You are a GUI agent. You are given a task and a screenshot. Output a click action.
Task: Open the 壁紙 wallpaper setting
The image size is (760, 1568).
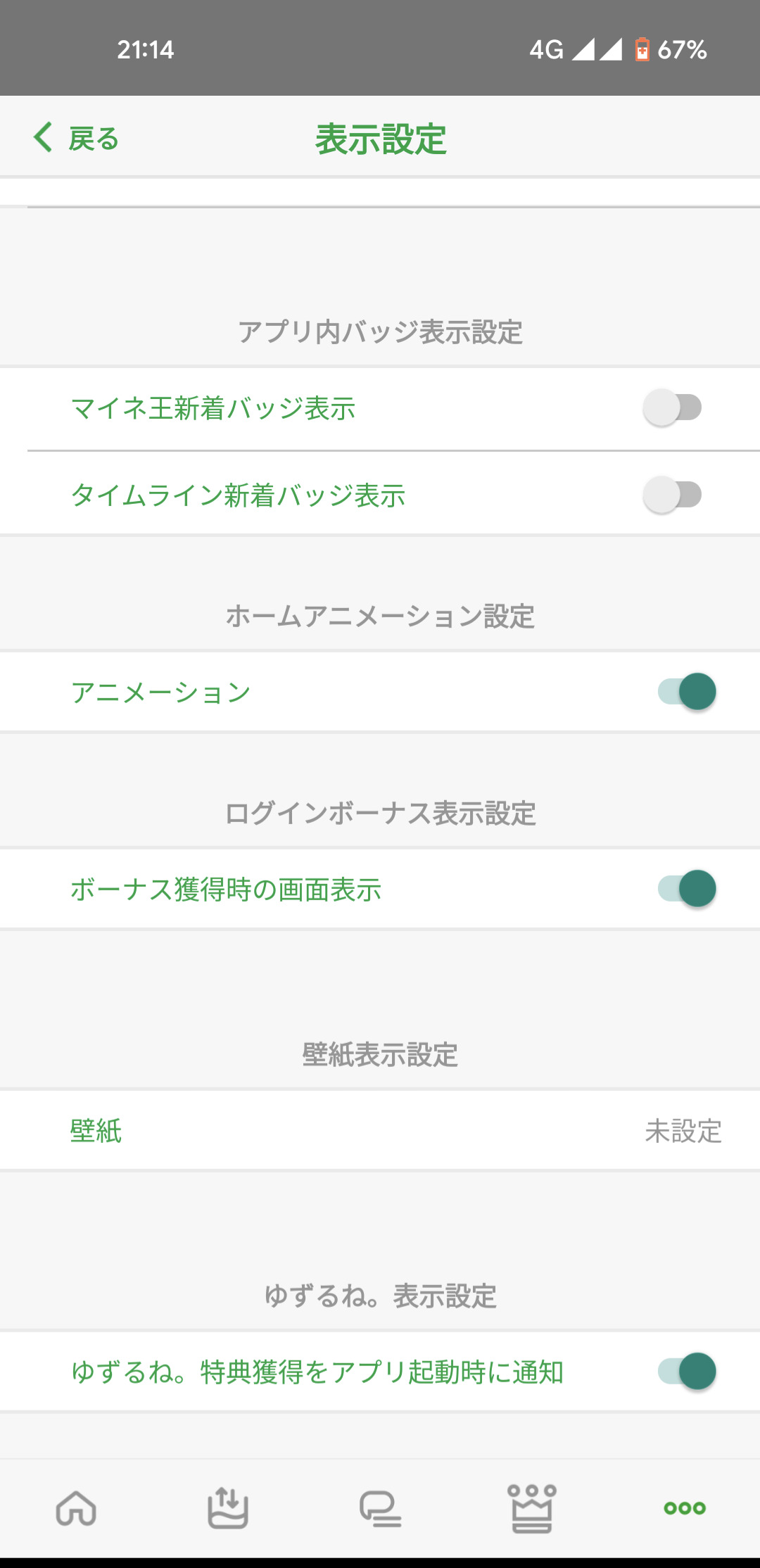[x=380, y=1131]
